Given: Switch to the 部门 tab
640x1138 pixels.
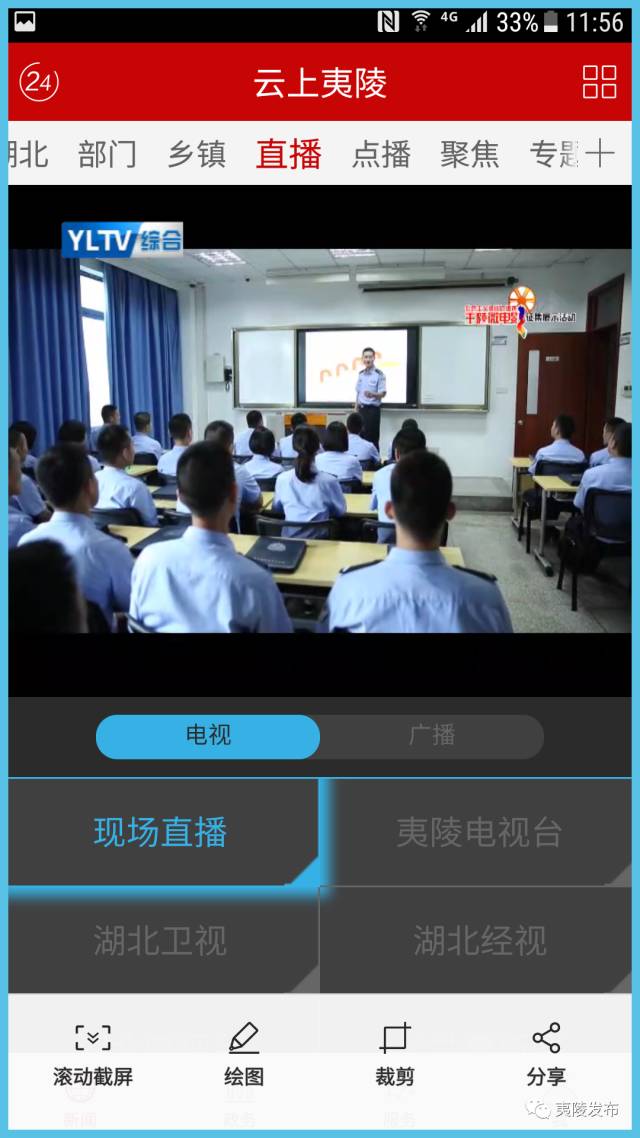Looking at the screenshot, I should click(x=107, y=154).
